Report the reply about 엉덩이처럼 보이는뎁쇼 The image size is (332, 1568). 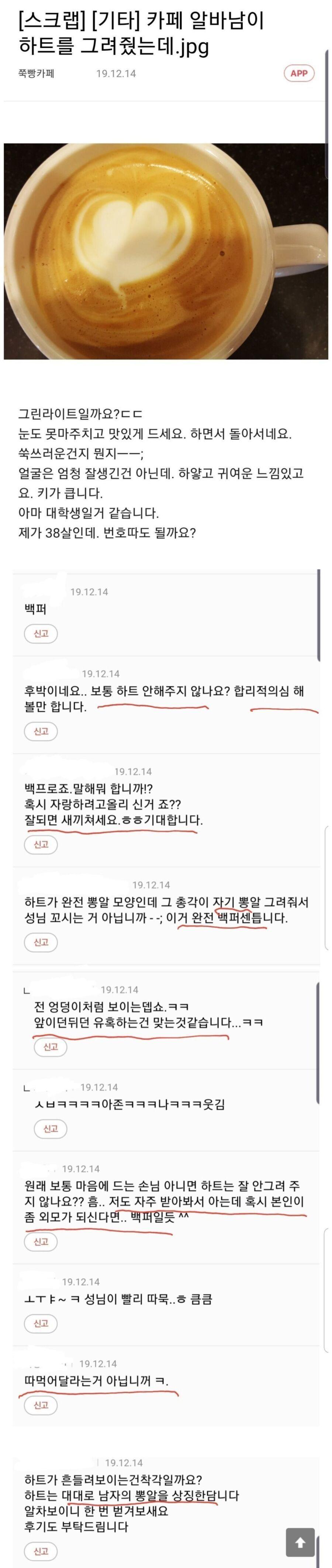[50, 1046]
